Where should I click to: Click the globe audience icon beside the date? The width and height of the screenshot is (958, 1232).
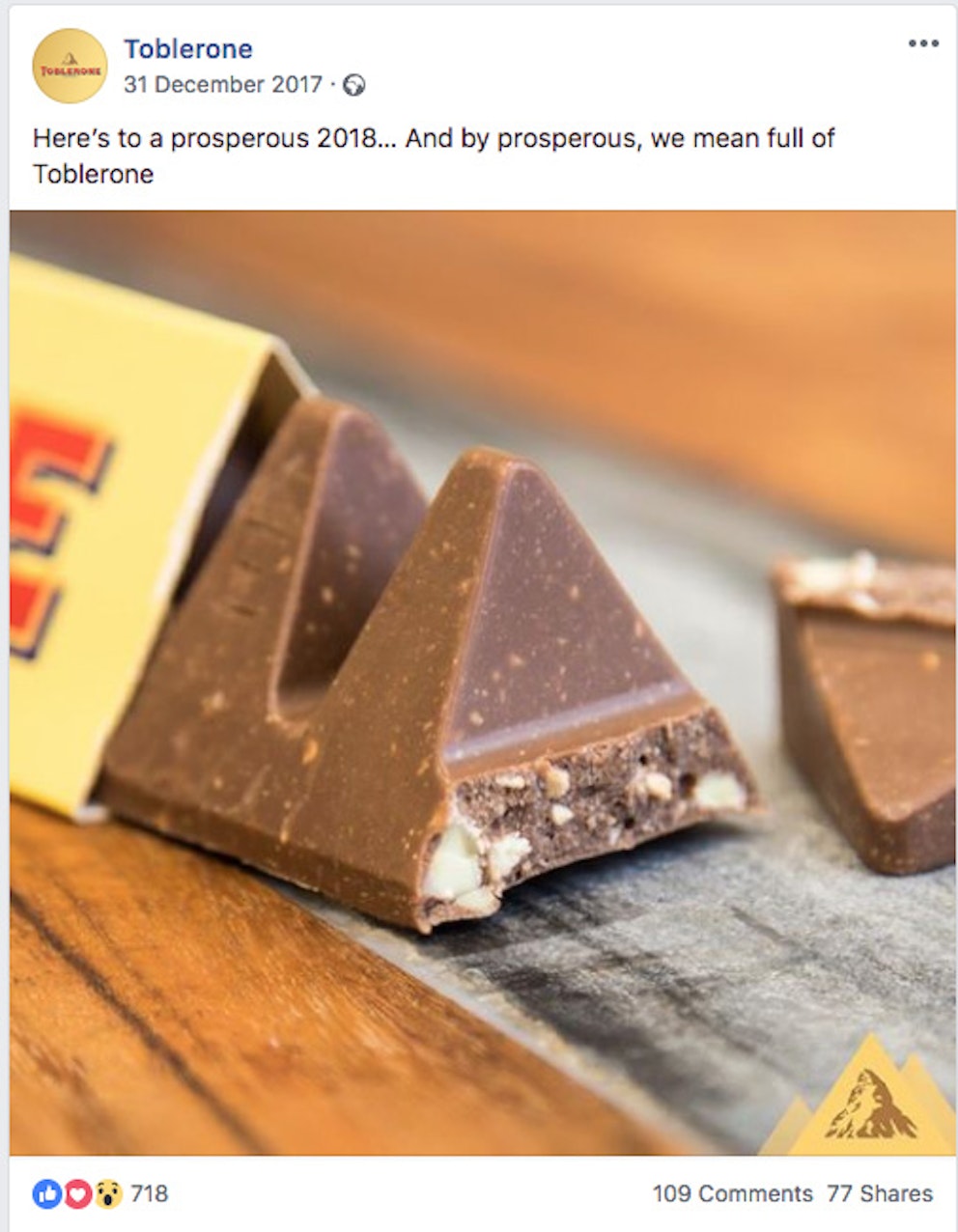[x=352, y=84]
